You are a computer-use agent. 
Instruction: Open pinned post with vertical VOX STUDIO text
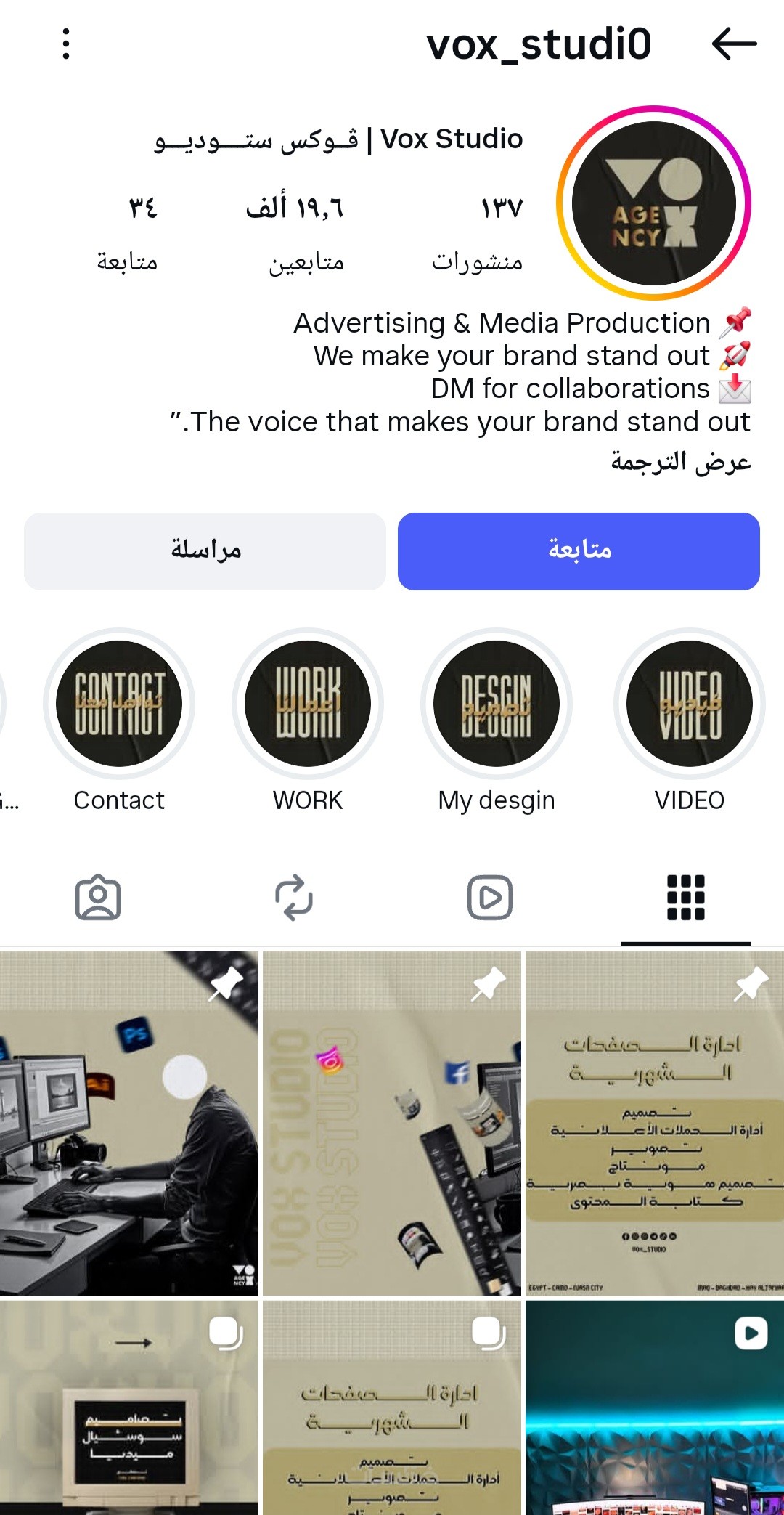point(392,1123)
